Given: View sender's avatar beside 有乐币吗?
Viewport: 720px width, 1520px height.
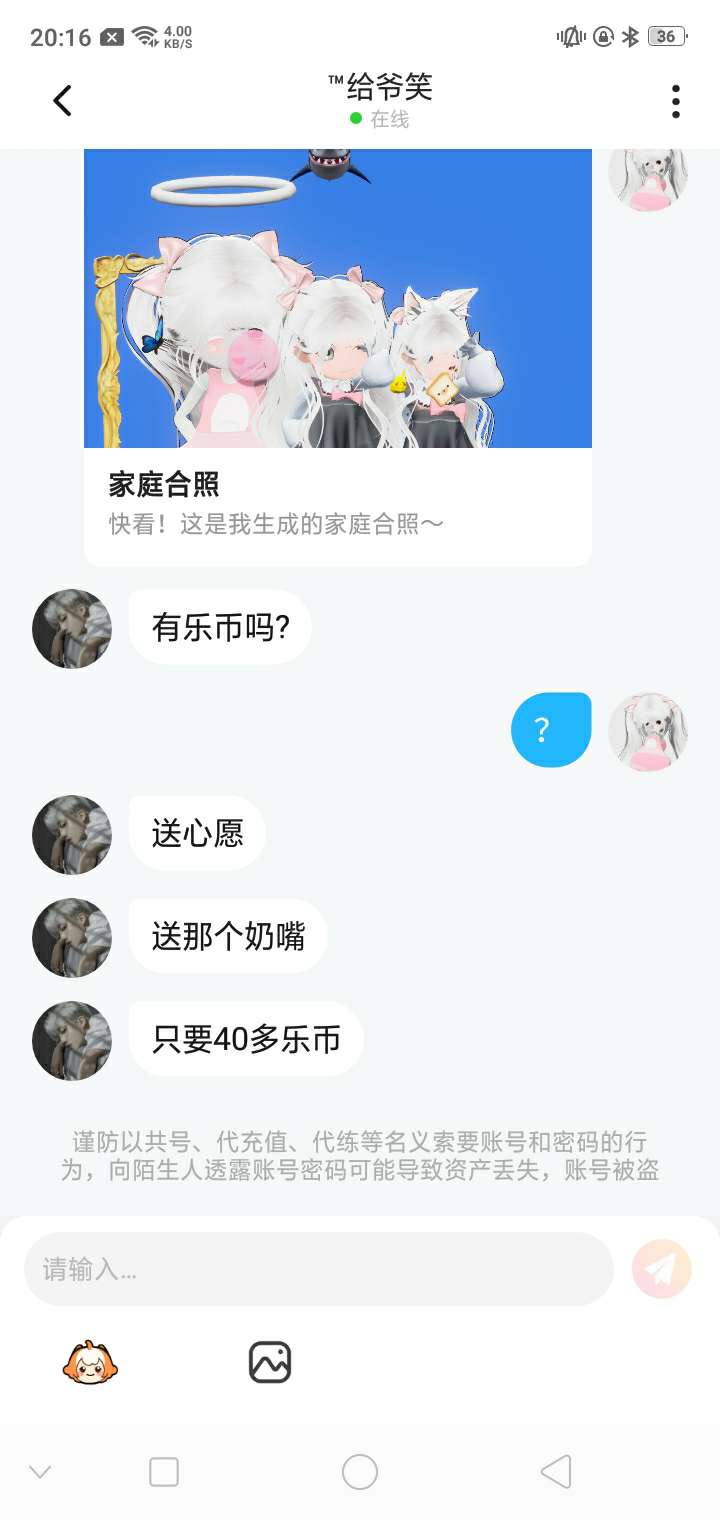Looking at the screenshot, I should pyautogui.click(x=72, y=629).
